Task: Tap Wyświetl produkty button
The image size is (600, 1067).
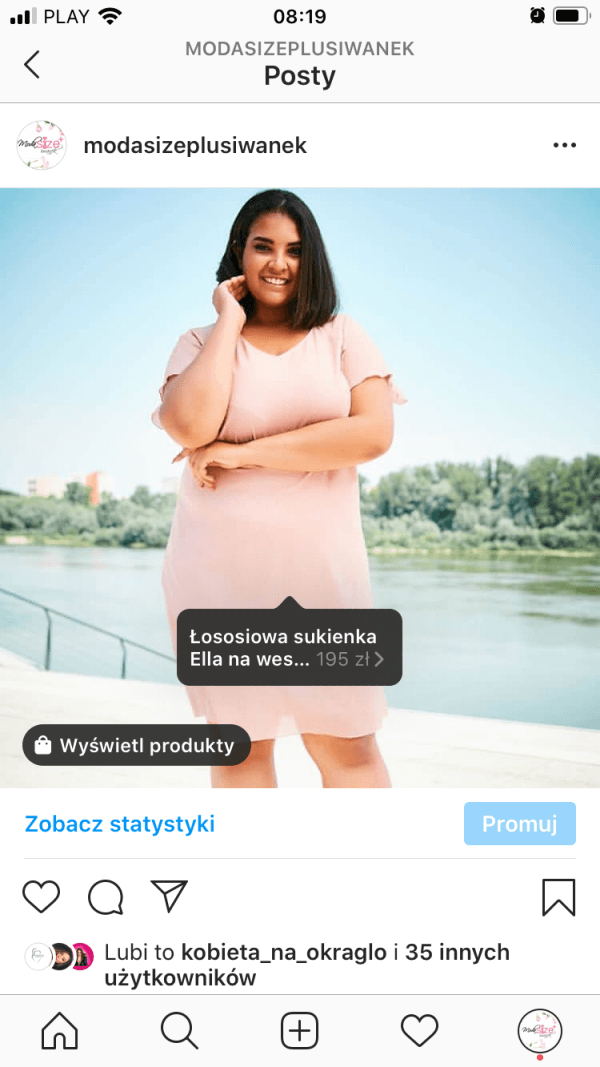Action: click(136, 745)
